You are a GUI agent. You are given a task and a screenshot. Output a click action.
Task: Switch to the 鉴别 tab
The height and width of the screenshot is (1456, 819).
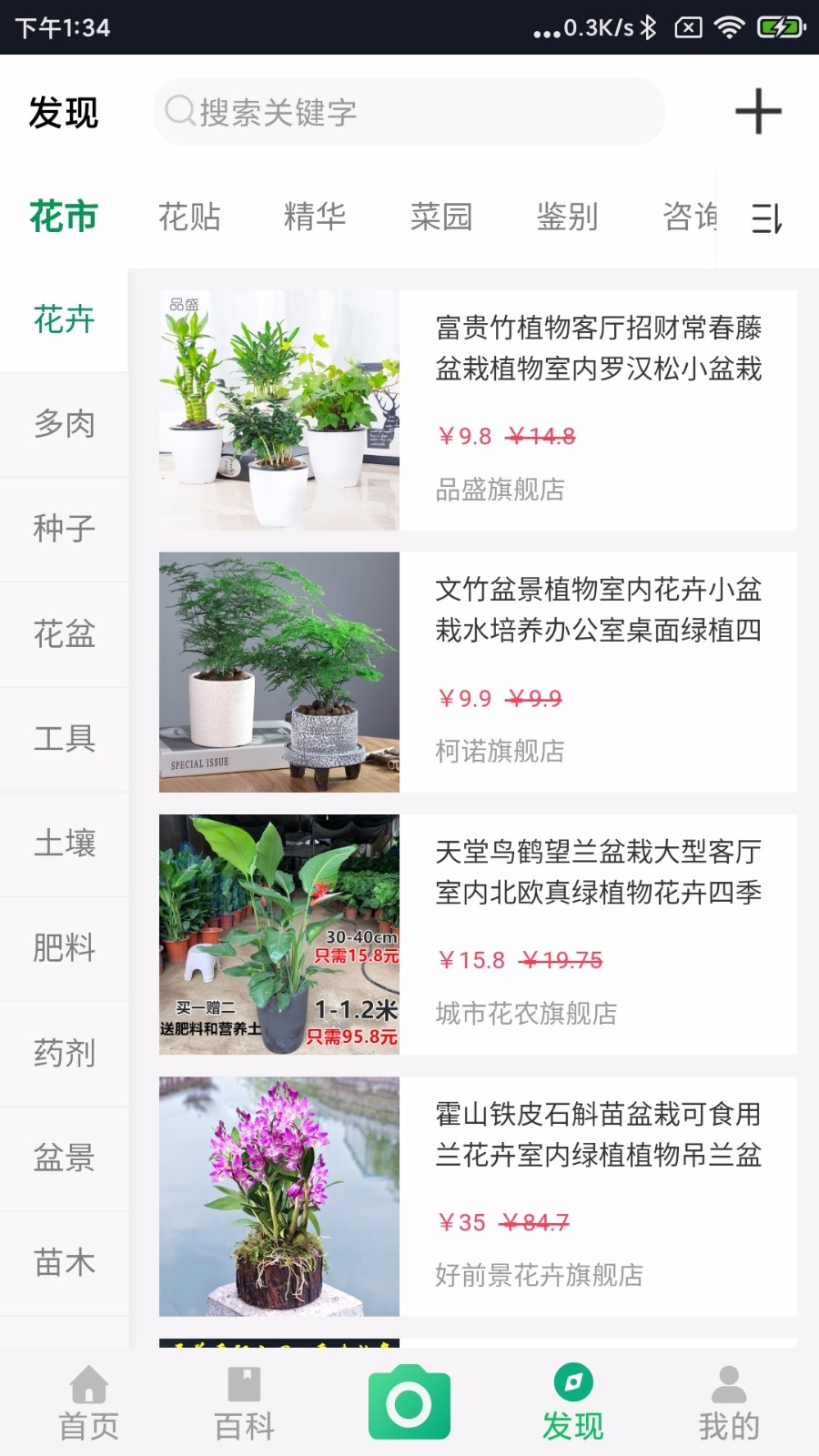[x=567, y=217]
